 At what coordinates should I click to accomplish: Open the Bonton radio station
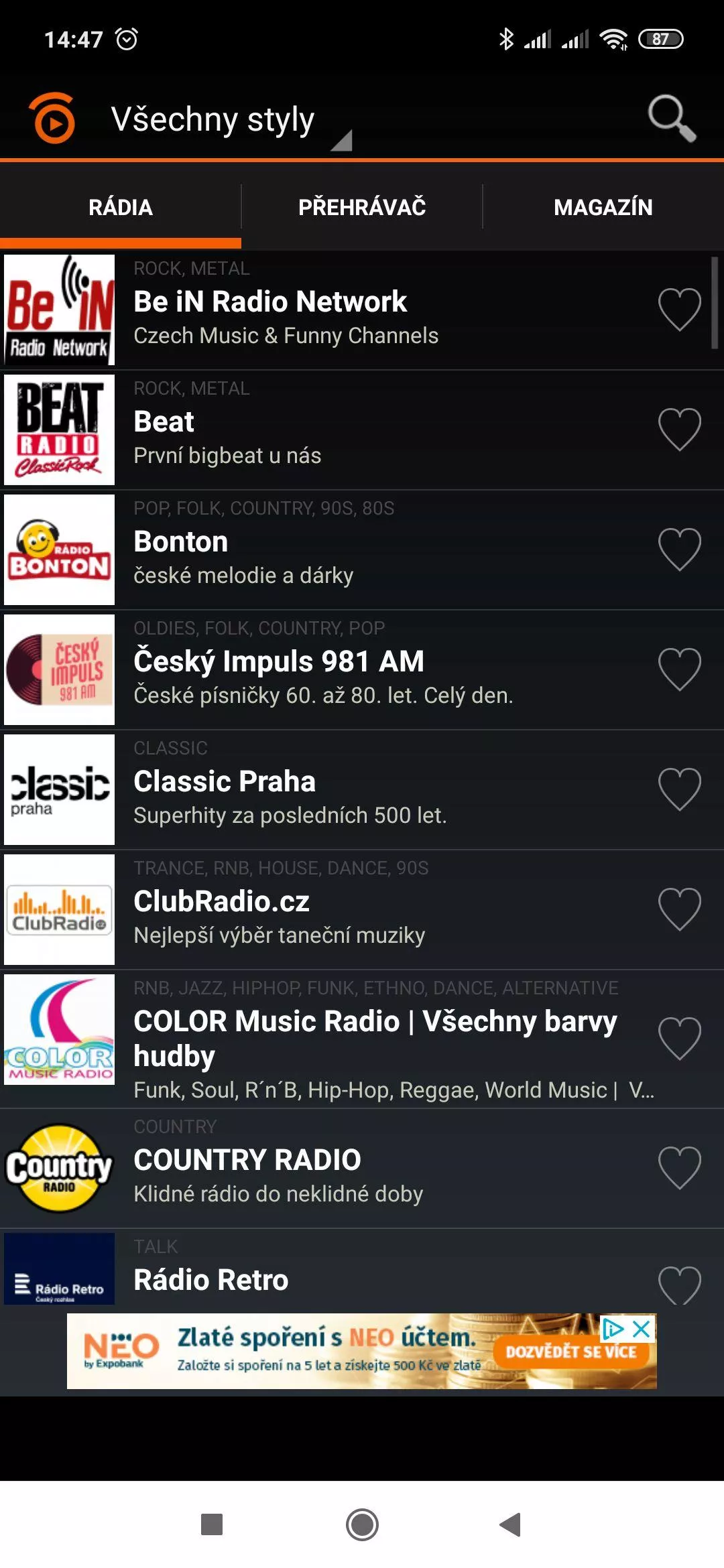pyautogui.click(x=362, y=549)
